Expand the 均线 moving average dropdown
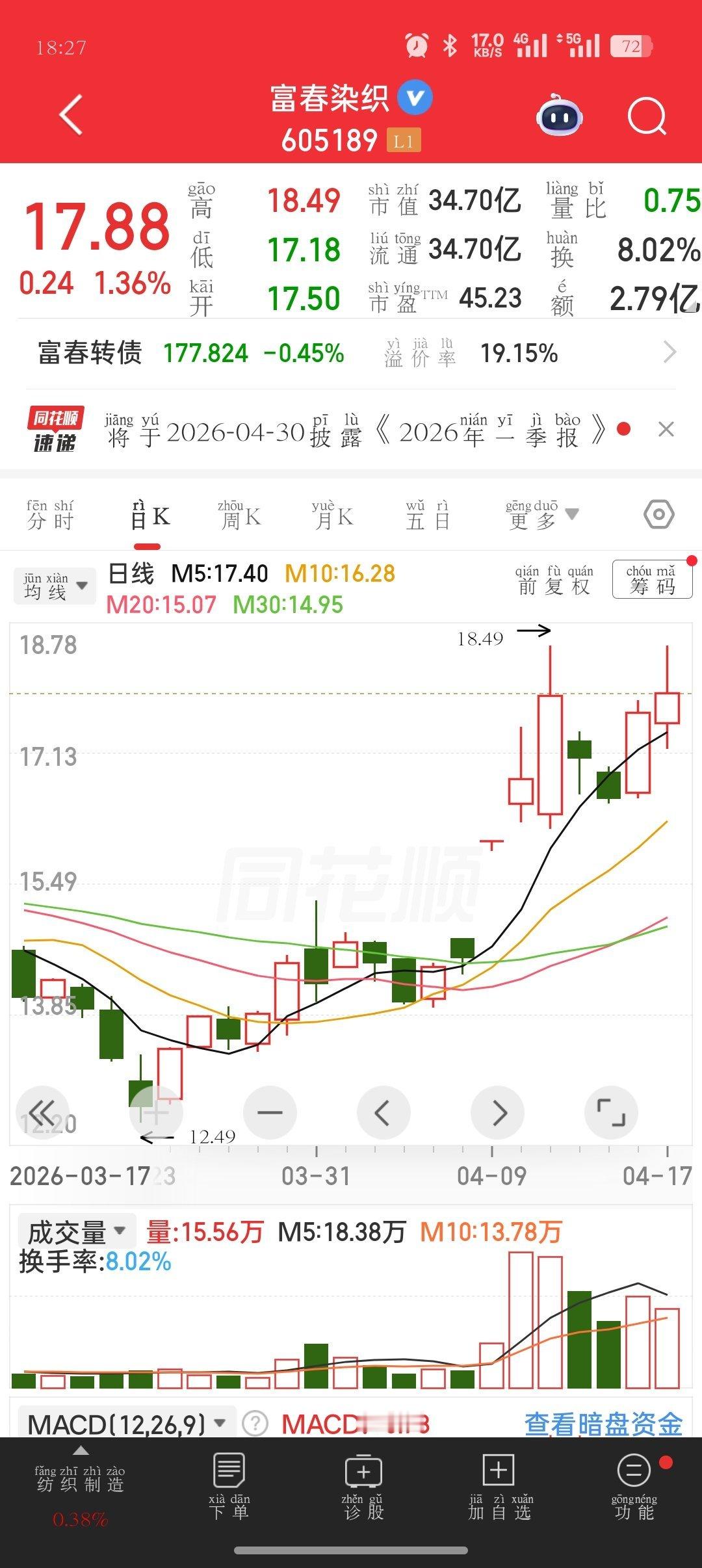The width and height of the screenshot is (702, 1568). pyautogui.click(x=55, y=585)
